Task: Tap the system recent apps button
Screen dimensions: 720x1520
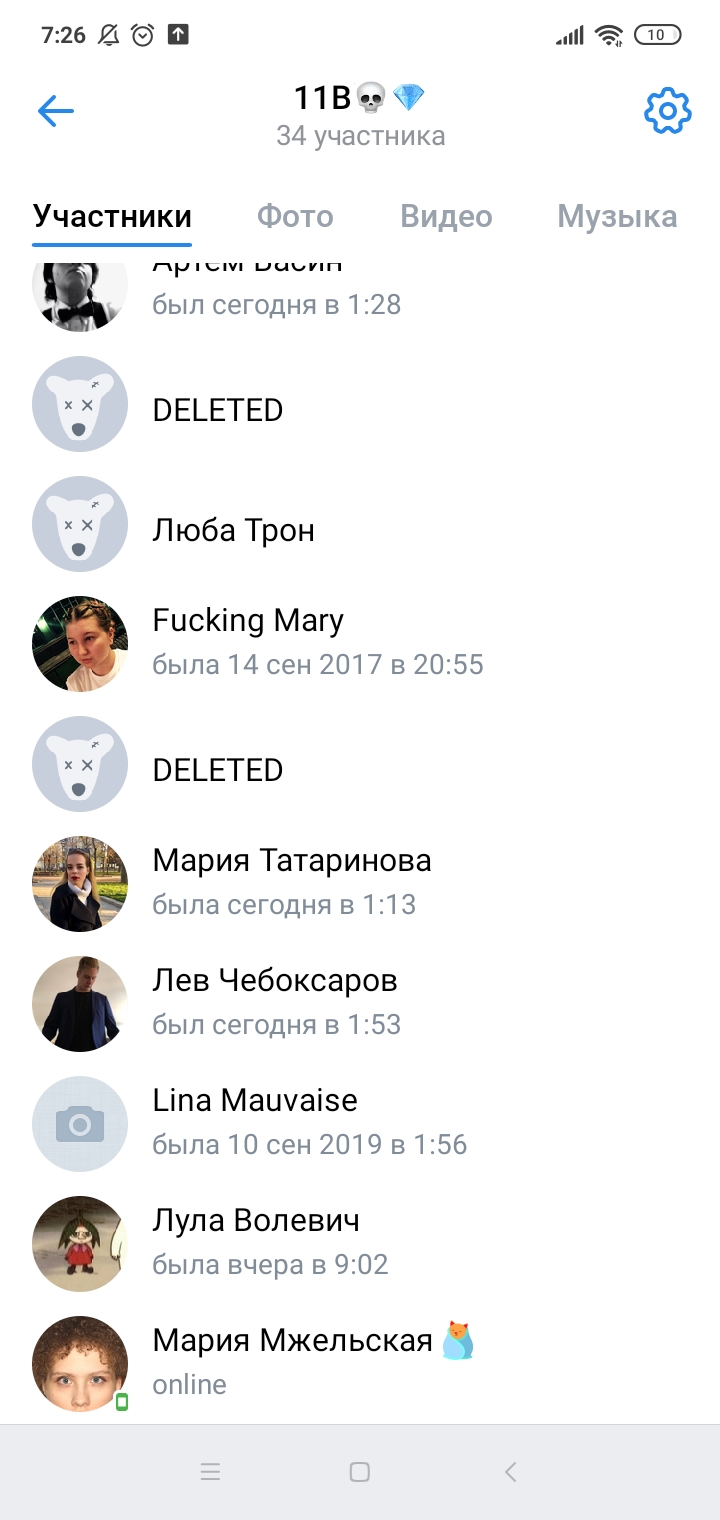Action: (210, 1472)
